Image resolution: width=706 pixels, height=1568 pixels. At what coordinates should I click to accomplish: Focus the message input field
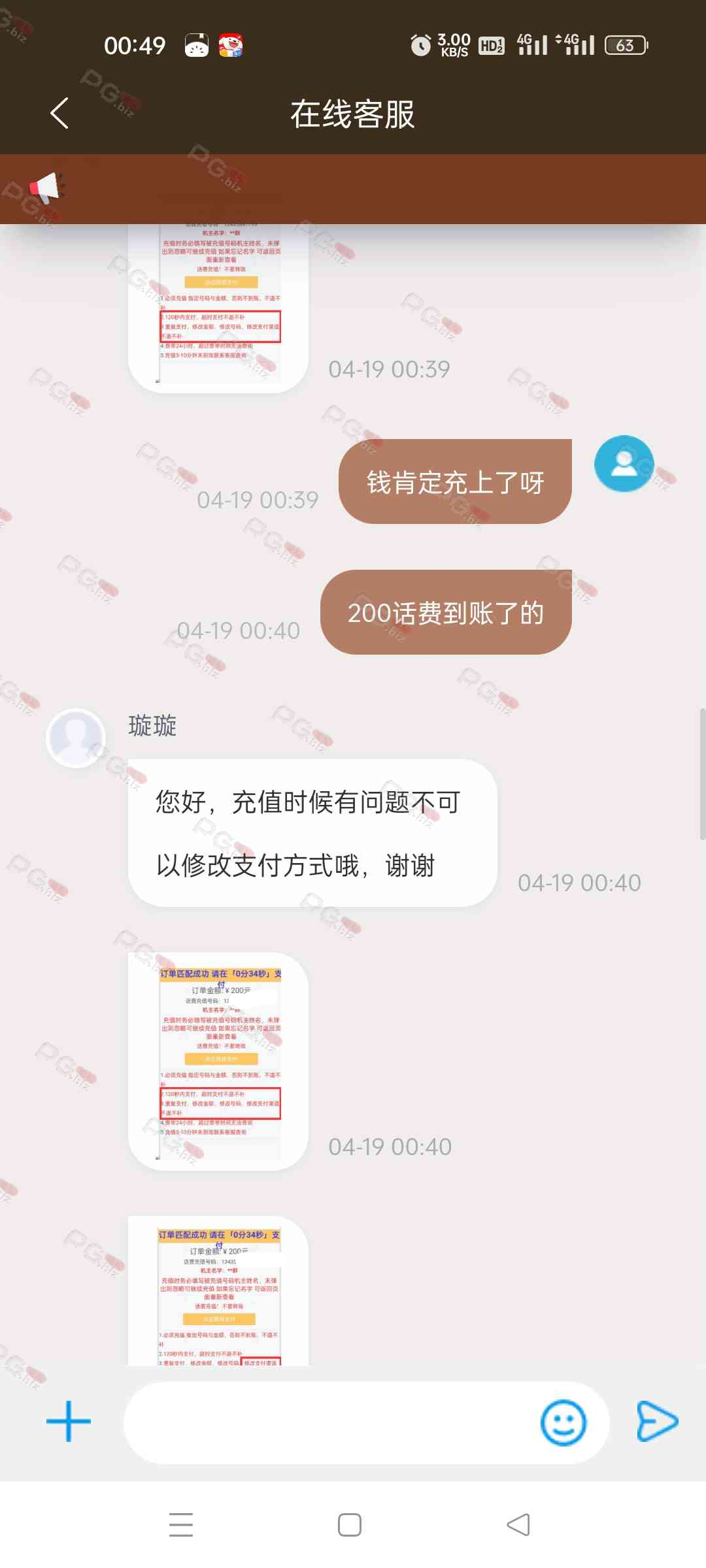327,1422
